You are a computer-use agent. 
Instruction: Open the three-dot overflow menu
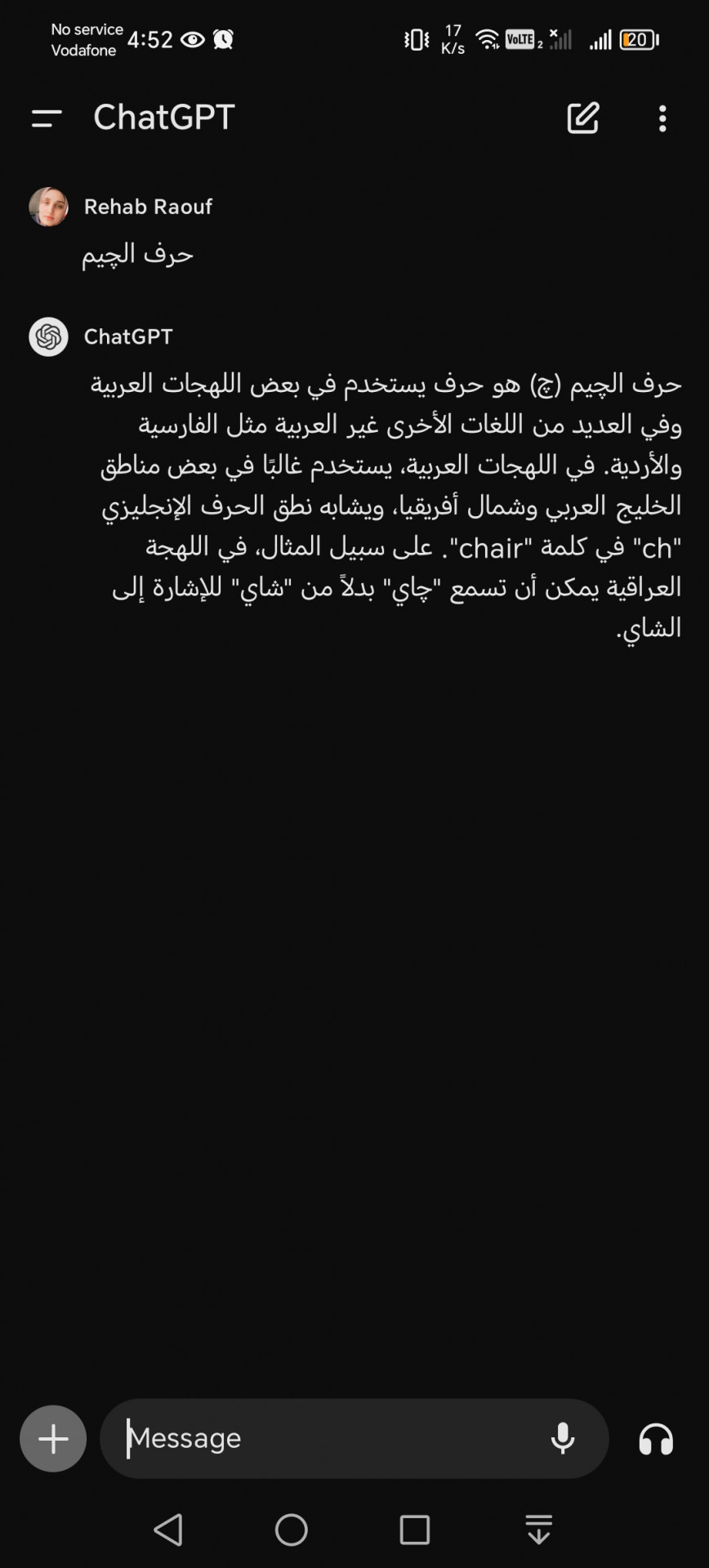tap(662, 118)
